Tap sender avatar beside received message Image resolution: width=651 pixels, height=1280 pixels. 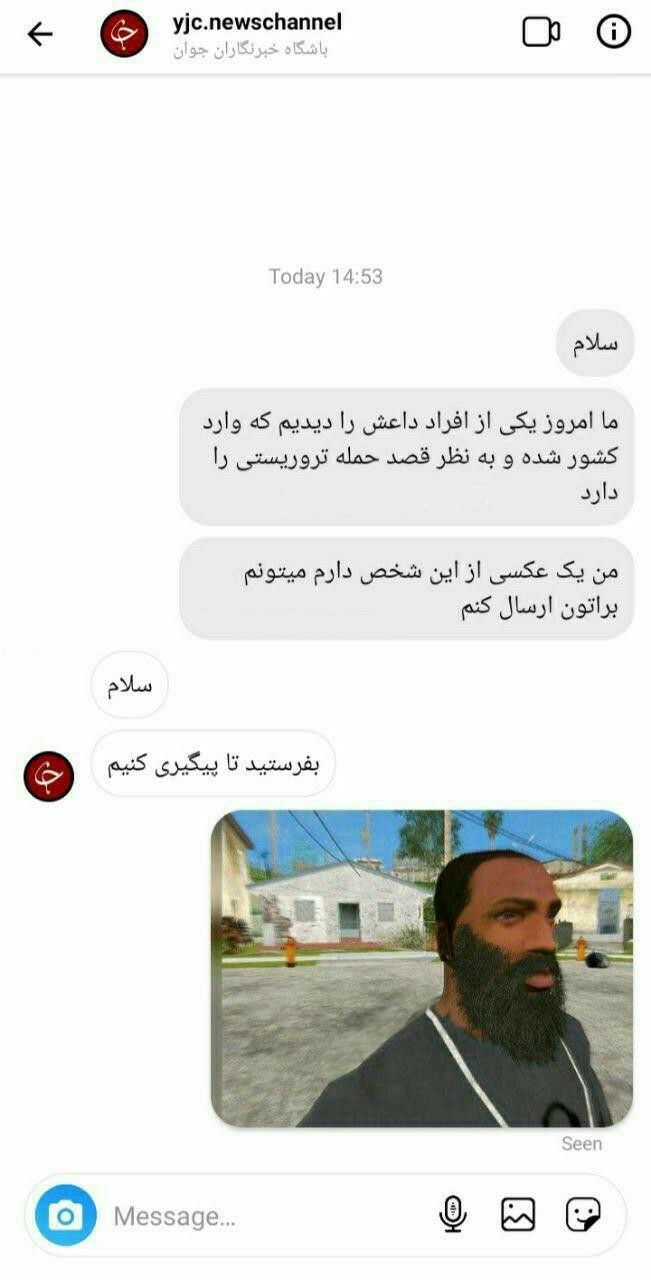point(49,776)
